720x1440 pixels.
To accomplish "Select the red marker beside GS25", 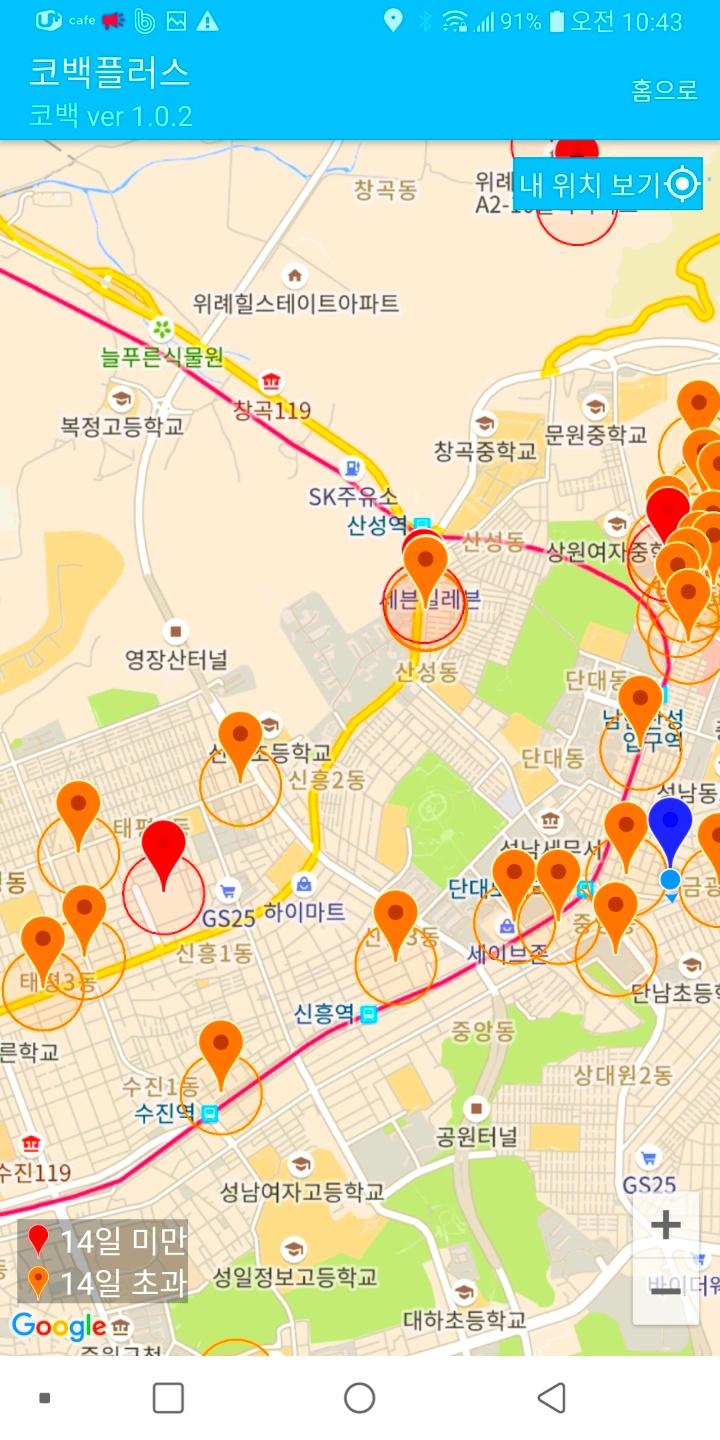I will (x=164, y=854).
